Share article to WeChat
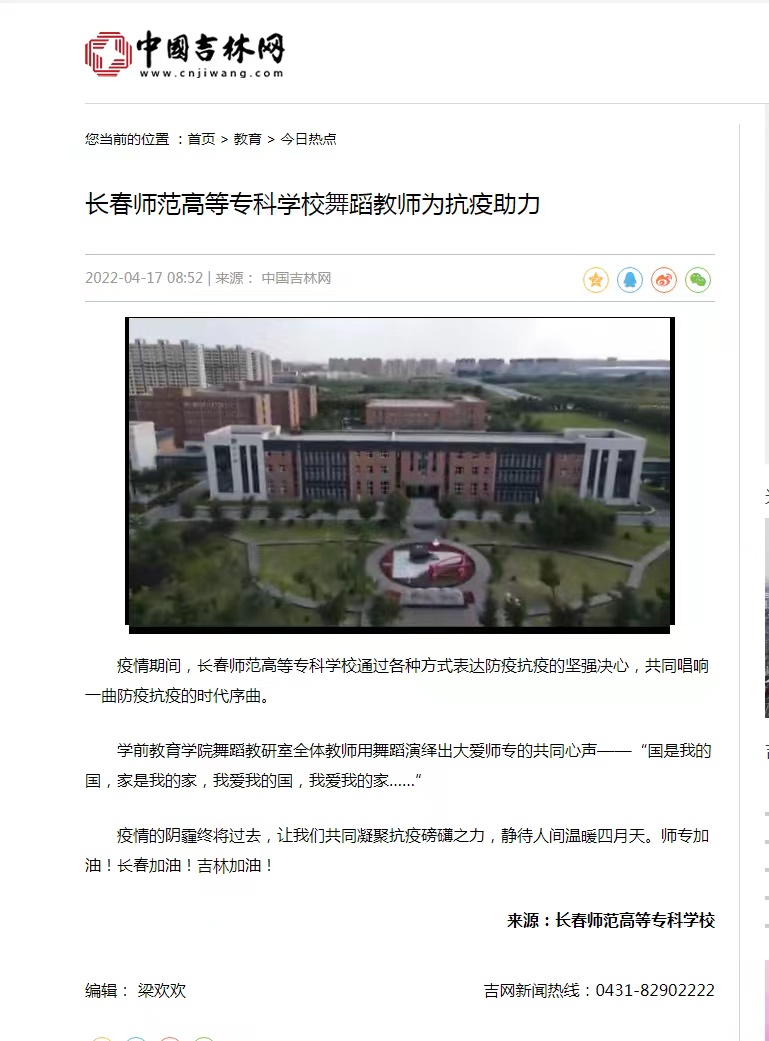The width and height of the screenshot is (769, 1041). [698, 280]
